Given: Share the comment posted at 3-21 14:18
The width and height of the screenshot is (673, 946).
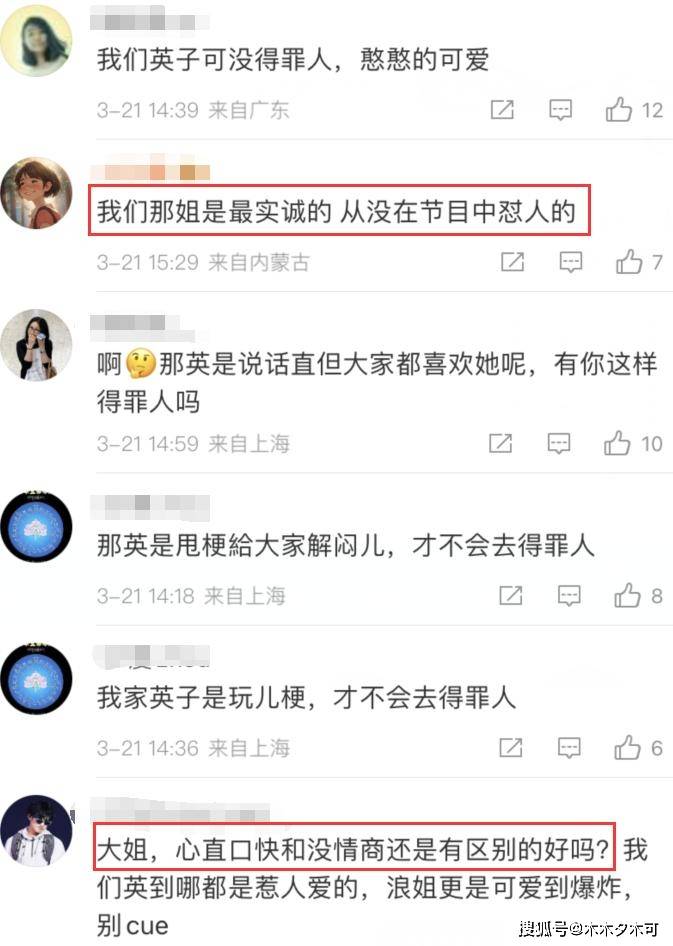Looking at the screenshot, I should (x=511, y=596).
